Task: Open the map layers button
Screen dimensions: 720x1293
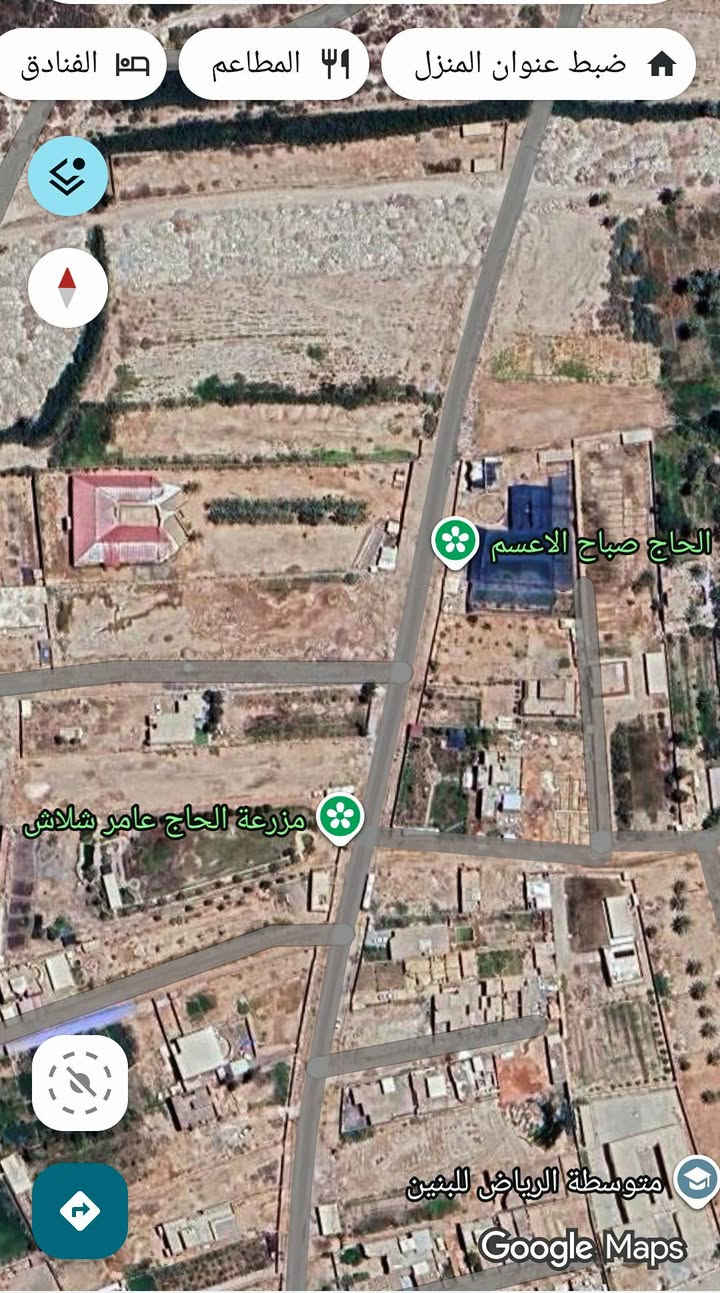Action: coord(68,176)
